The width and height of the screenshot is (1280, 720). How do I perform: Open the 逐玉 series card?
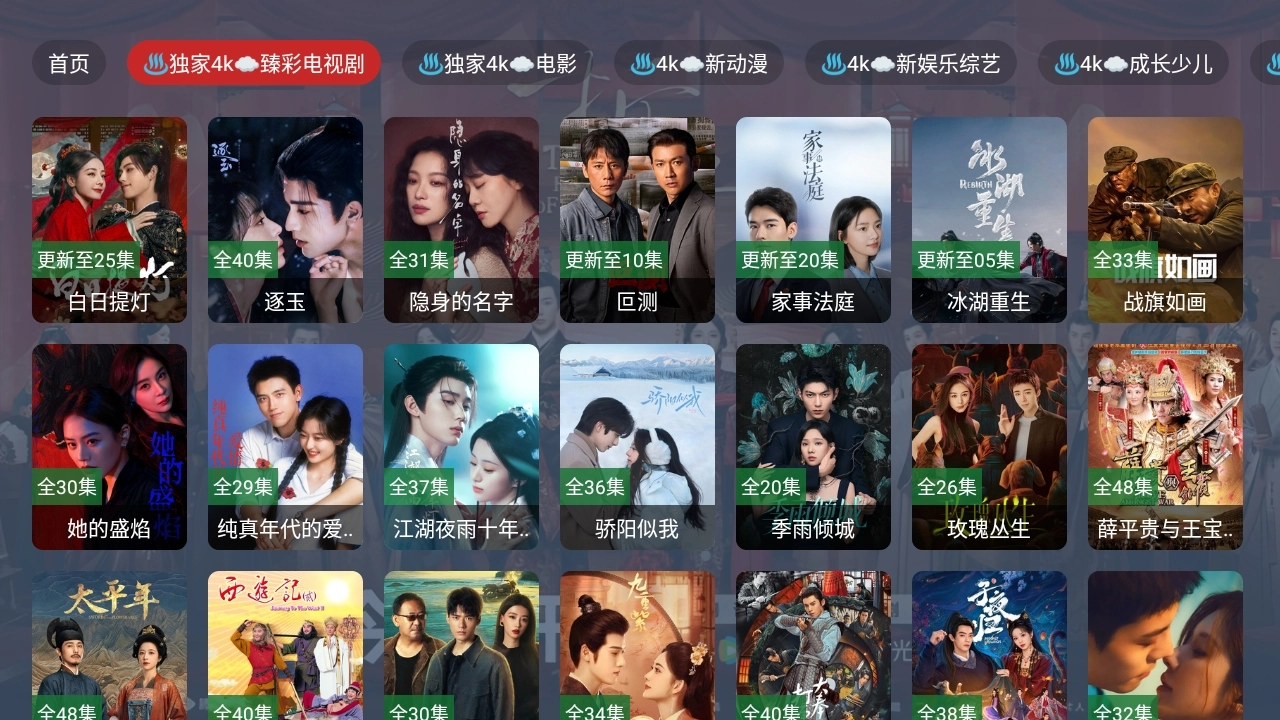click(x=285, y=220)
